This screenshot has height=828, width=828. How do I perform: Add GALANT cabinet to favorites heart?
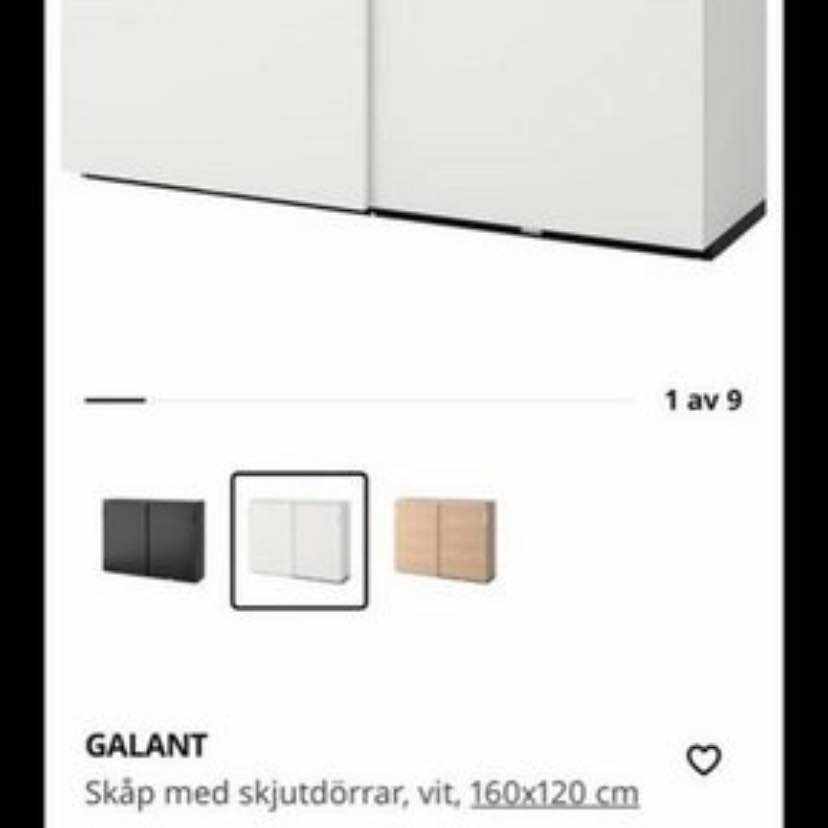(704, 760)
